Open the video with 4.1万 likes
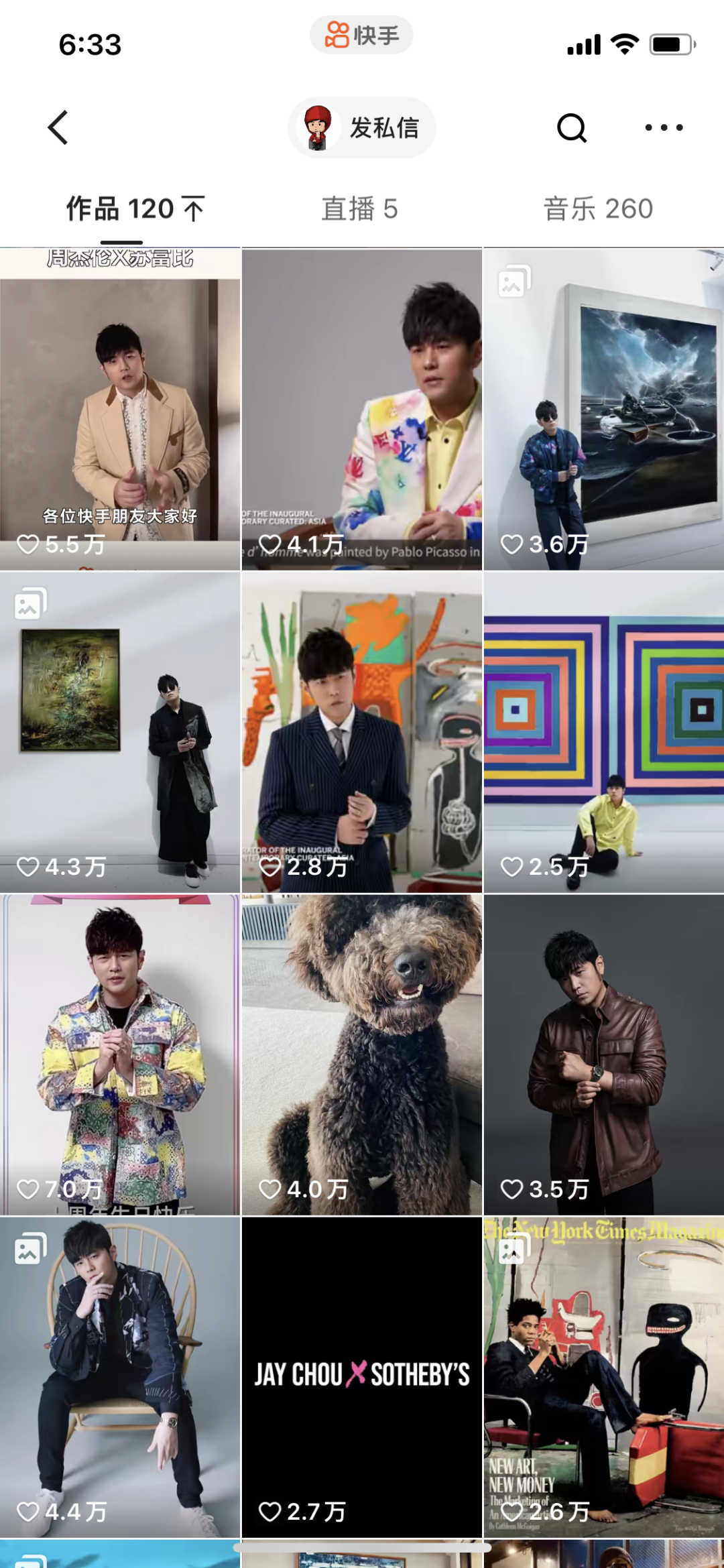 pos(362,409)
